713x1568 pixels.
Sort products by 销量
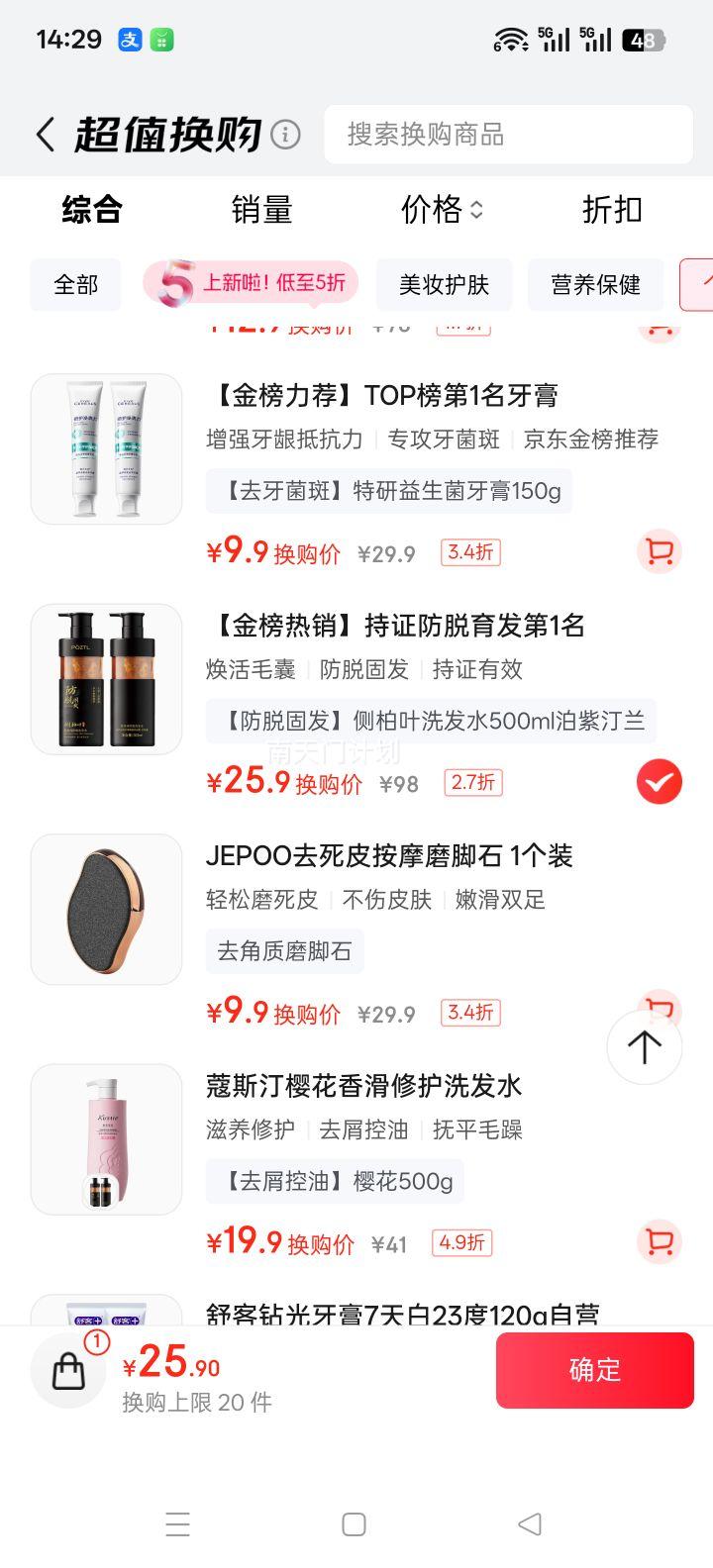(261, 210)
